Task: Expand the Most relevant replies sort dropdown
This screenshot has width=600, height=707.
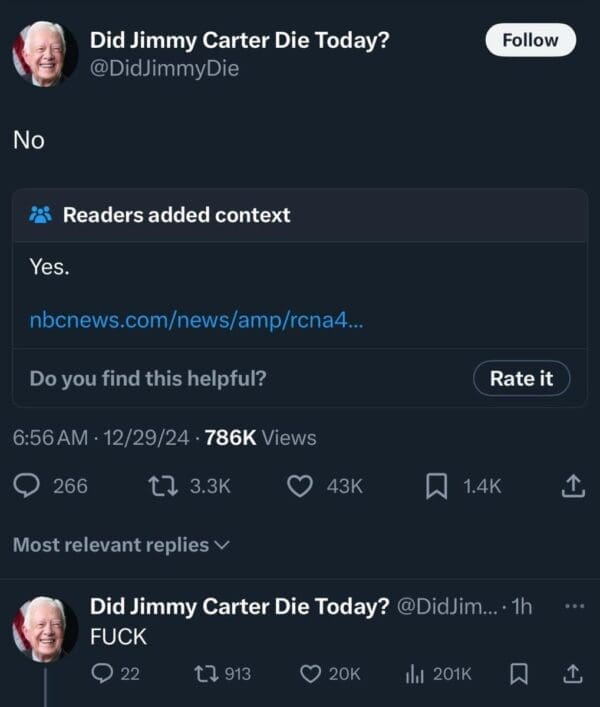Action: (x=121, y=545)
